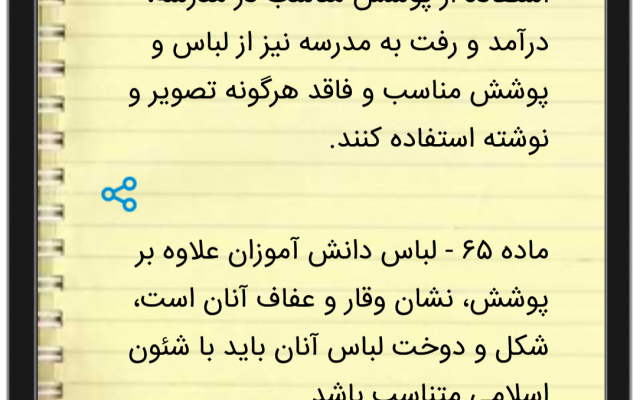Share the article above ماده ۶۵
The height and width of the screenshot is (400, 640).
[119, 194]
